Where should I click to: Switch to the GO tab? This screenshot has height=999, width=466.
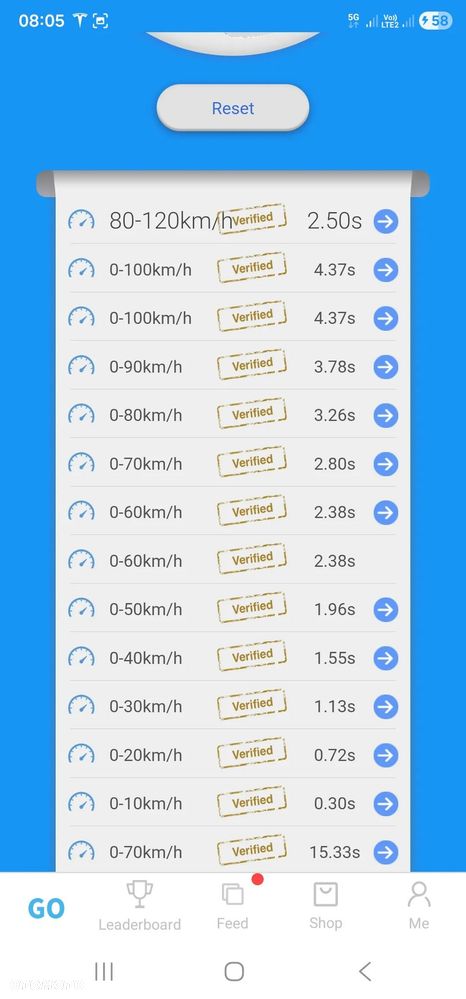(46, 908)
